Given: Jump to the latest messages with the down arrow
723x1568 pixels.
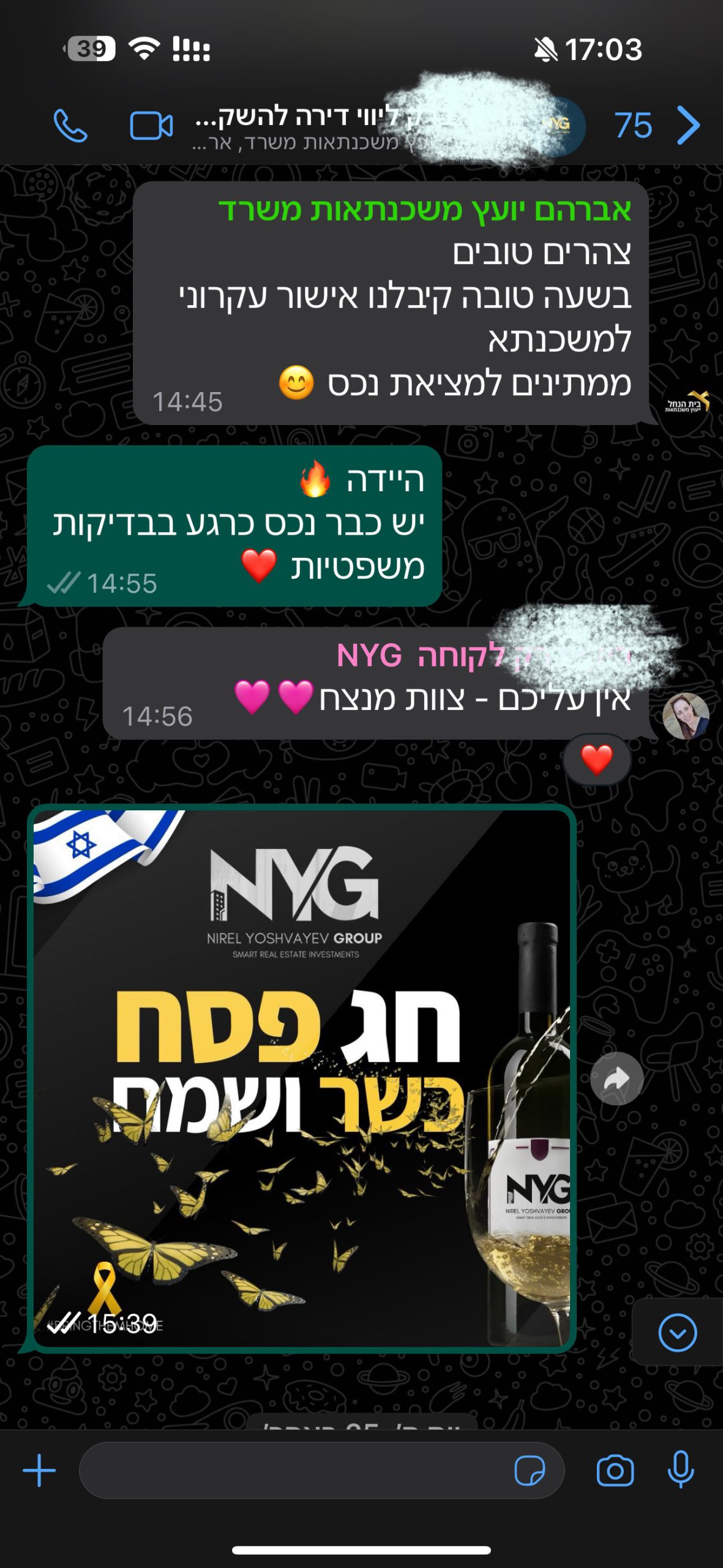Looking at the screenshot, I should pos(678,1332).
